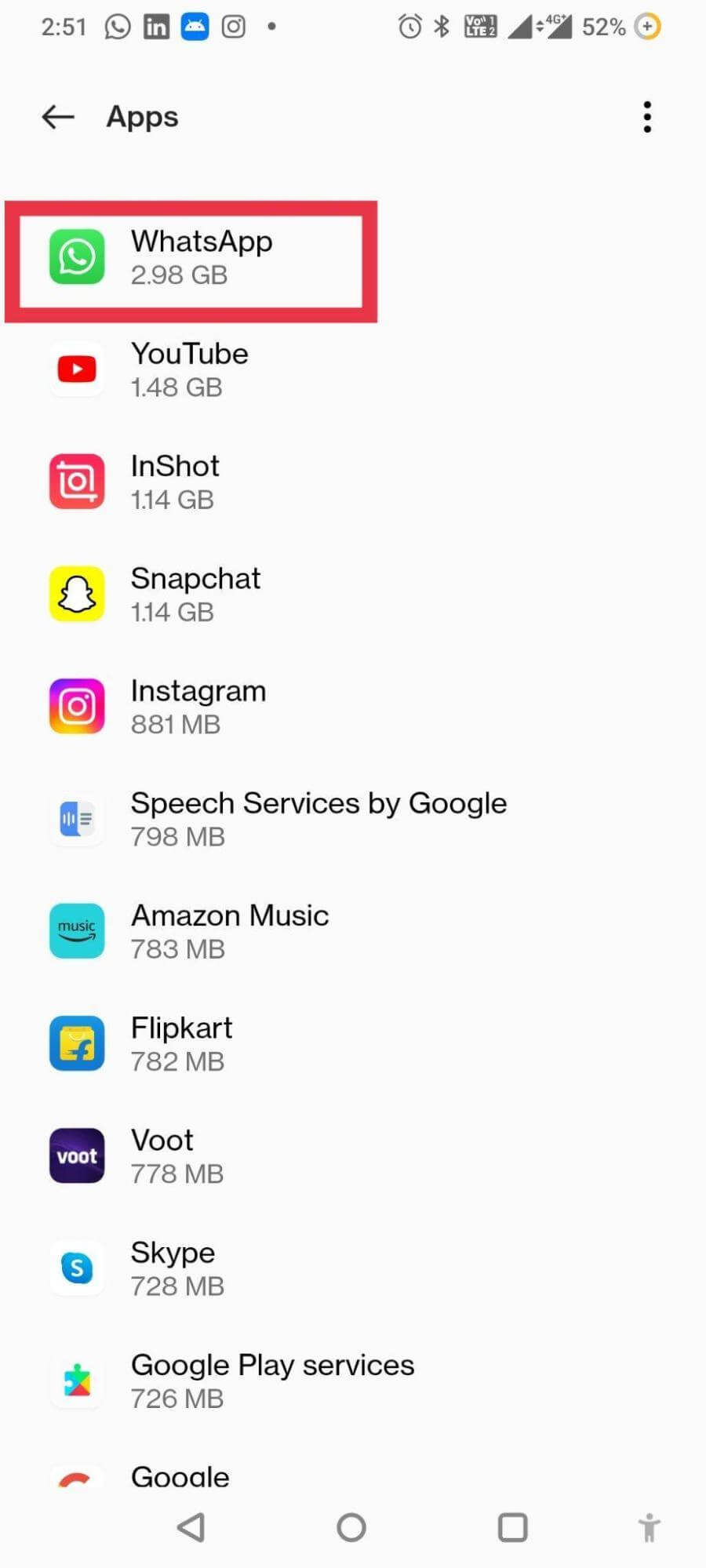Open the Google Play services icon
The height and width of the screenshot is (1568, 706).
click(x=76, y=1381)
